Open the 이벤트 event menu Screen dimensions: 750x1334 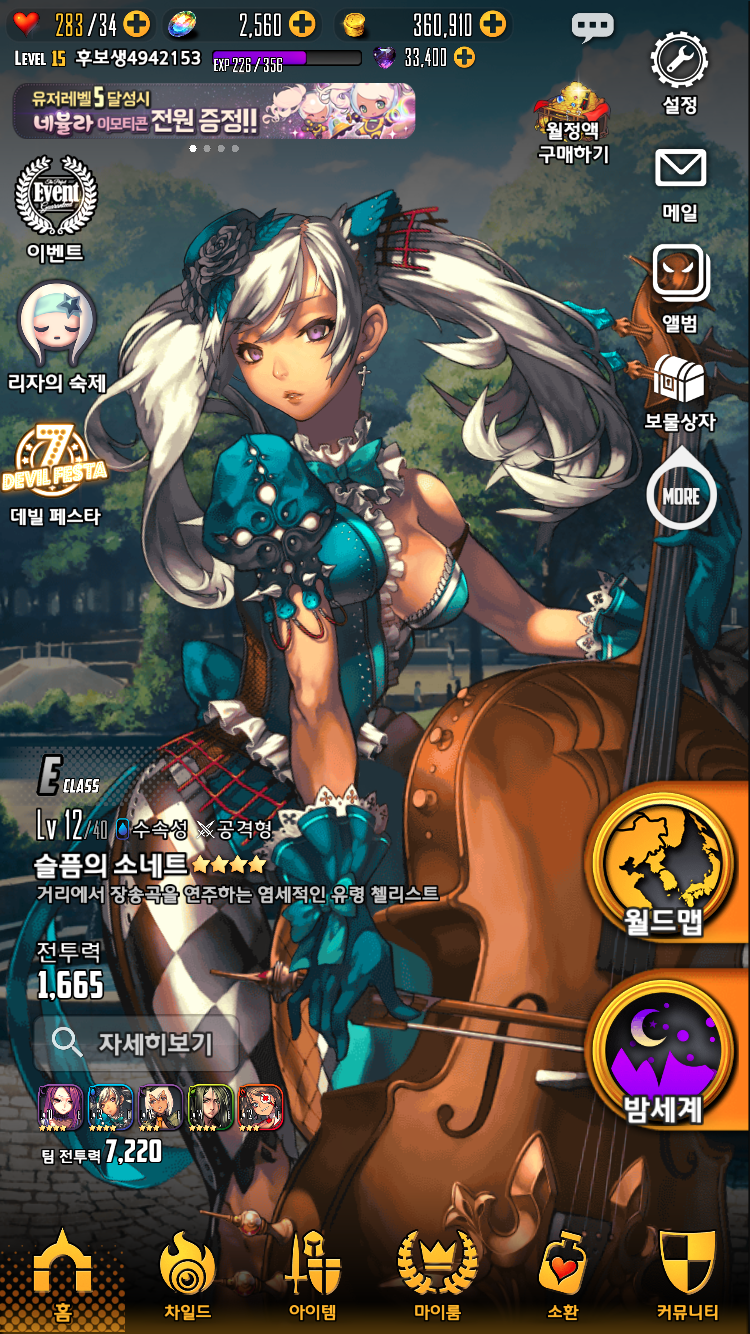(56, 208)
